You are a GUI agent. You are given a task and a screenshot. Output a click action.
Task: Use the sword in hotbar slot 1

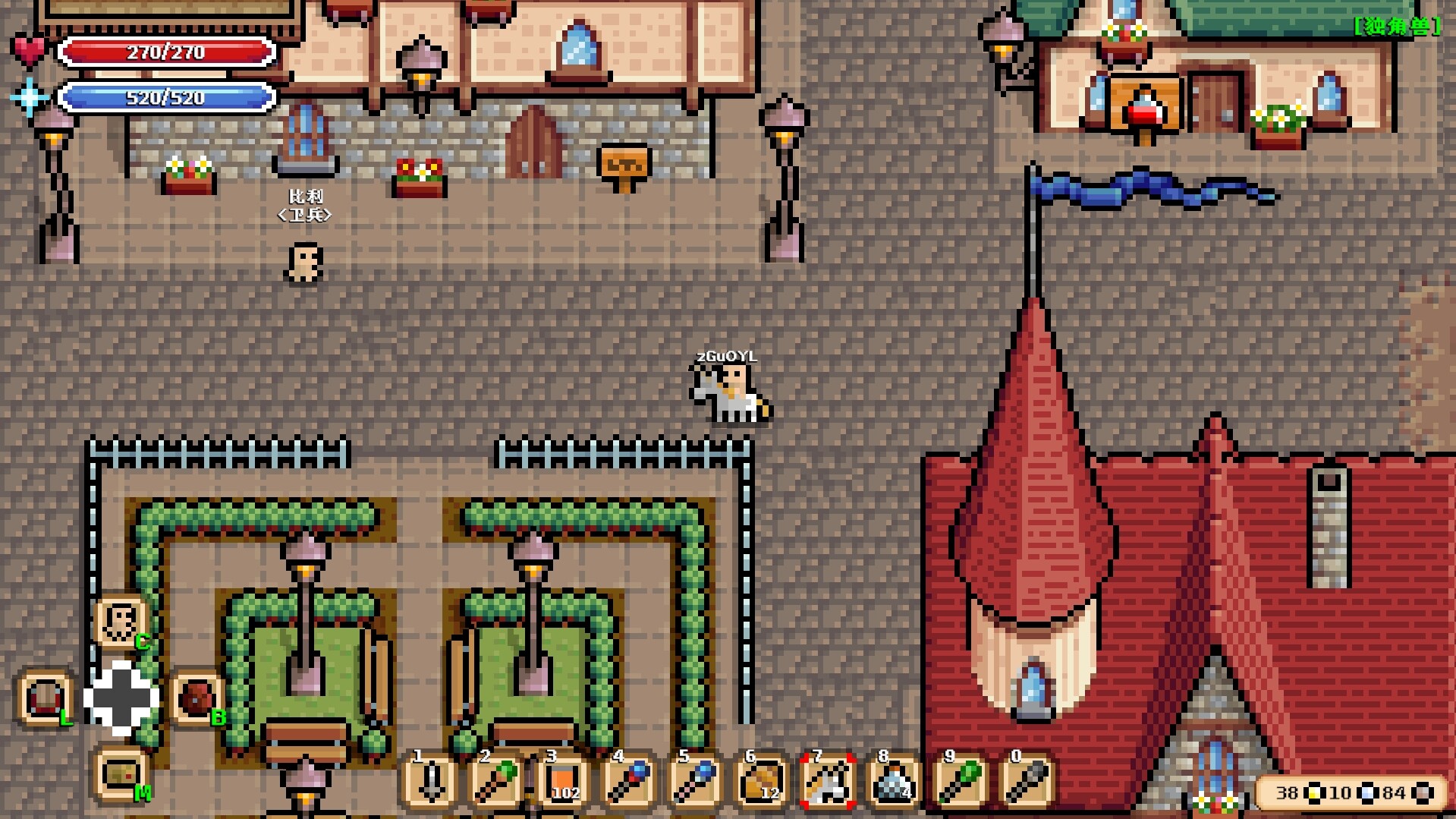[x=431, y=780]
